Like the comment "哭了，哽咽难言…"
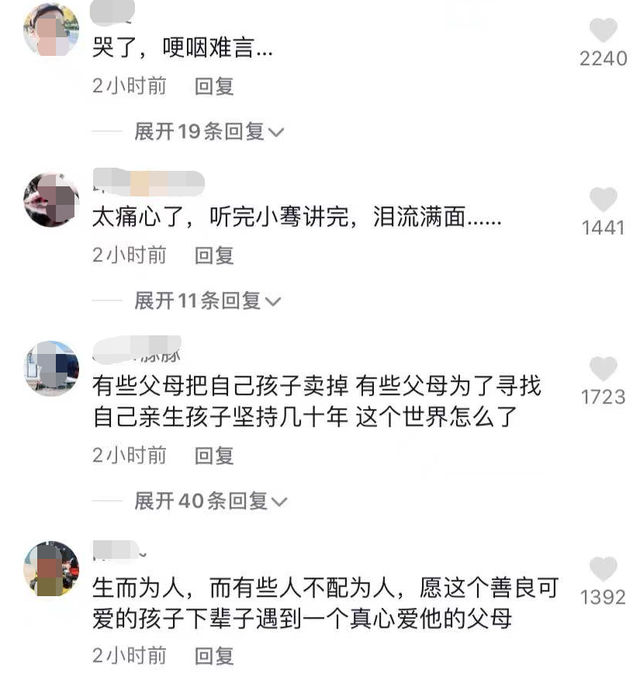Viewport: 640px width, 673px height. coord(603,30)
